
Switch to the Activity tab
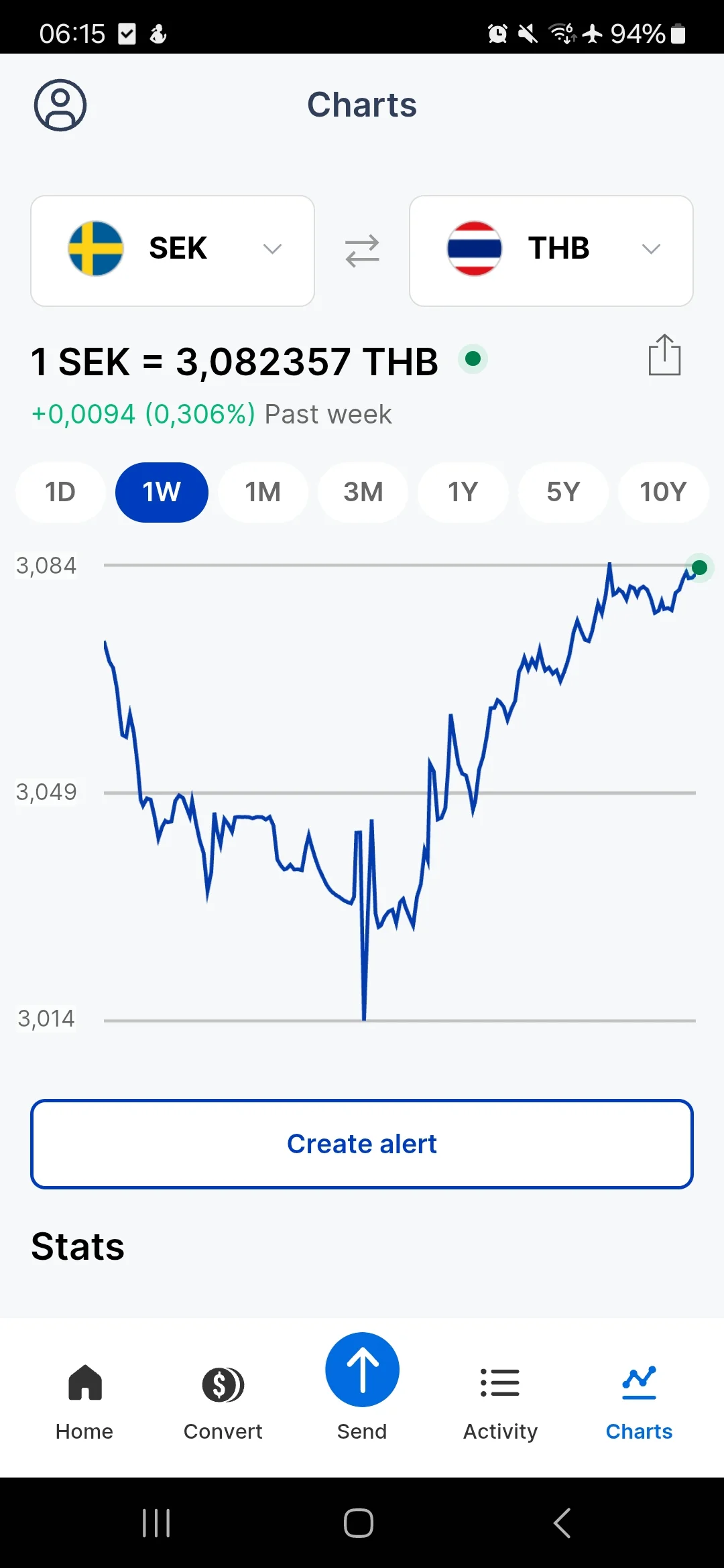[501, 1400]
